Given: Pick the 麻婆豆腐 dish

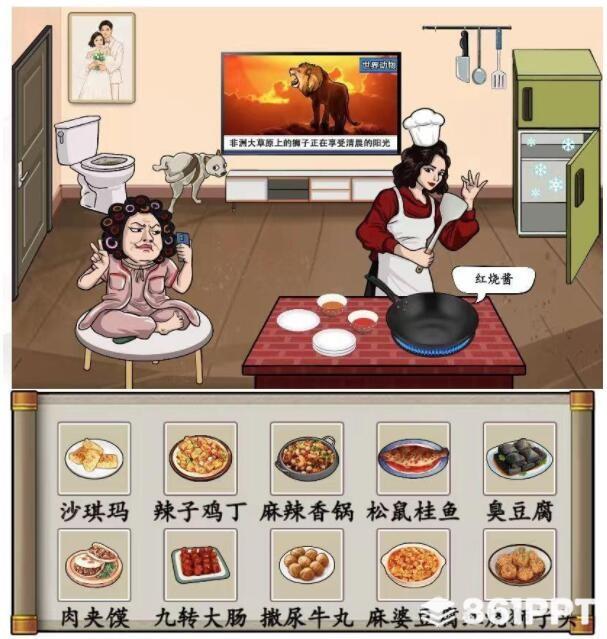Looking at the screenshot, I should tap(413, 565).
